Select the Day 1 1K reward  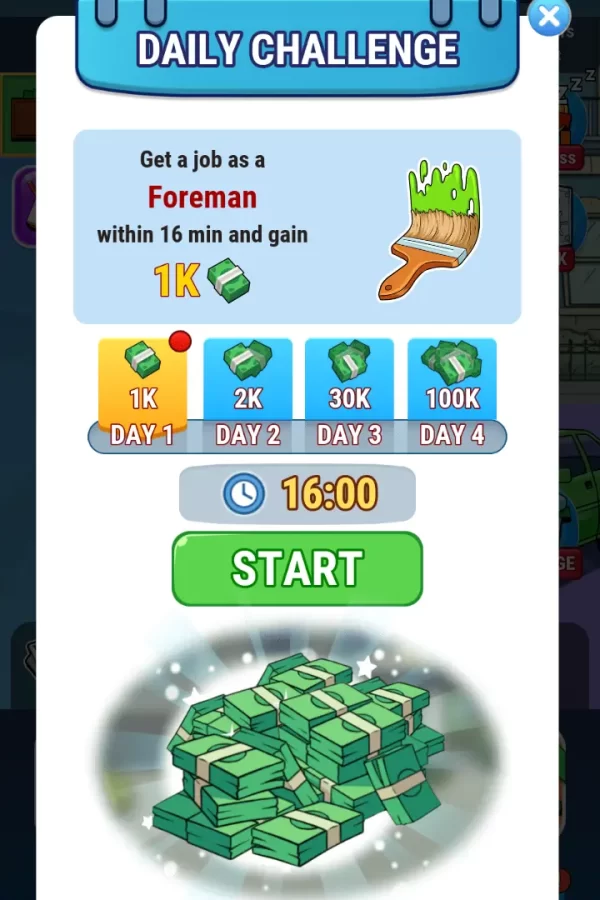point(142,385)
